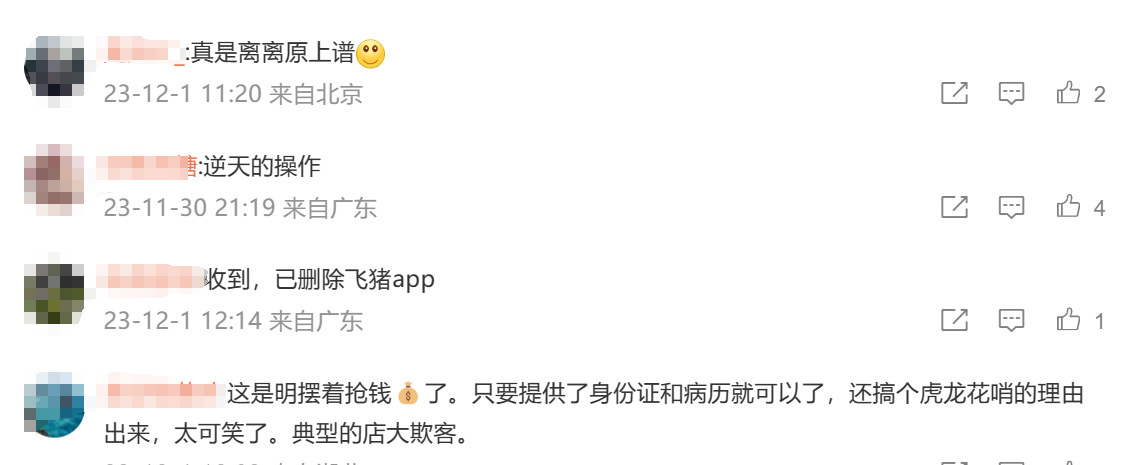Viewport: 1123px width, 465px height.
Task: Like the comment about deleting 飞猪app
Action: coord(1069,321)
